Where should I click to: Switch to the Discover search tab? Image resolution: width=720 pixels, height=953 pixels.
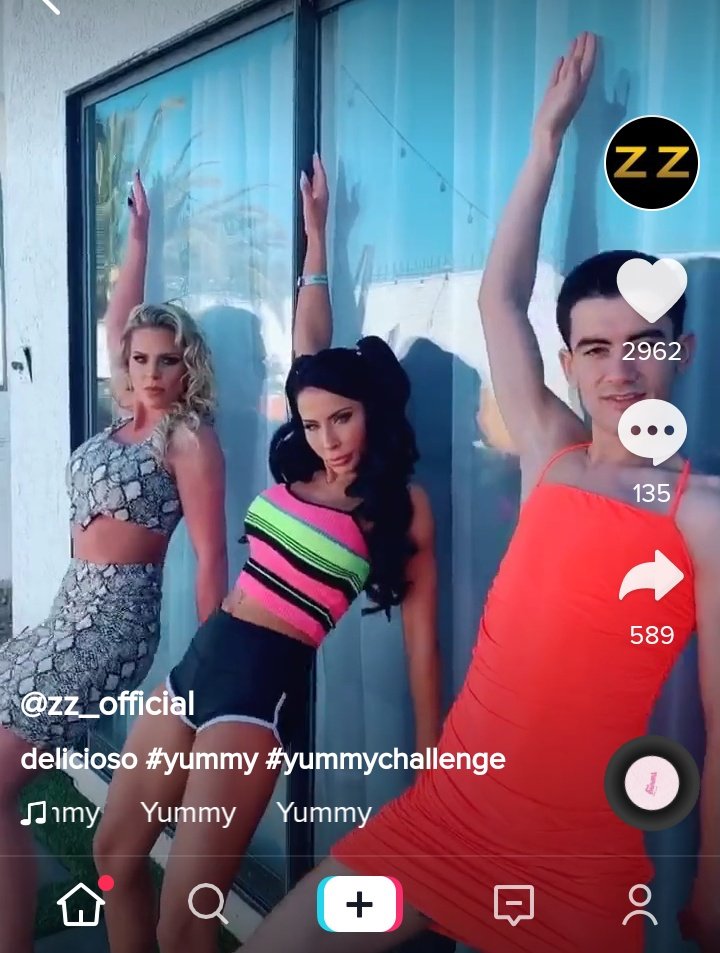pyautogui.click(x=208, y=904)
